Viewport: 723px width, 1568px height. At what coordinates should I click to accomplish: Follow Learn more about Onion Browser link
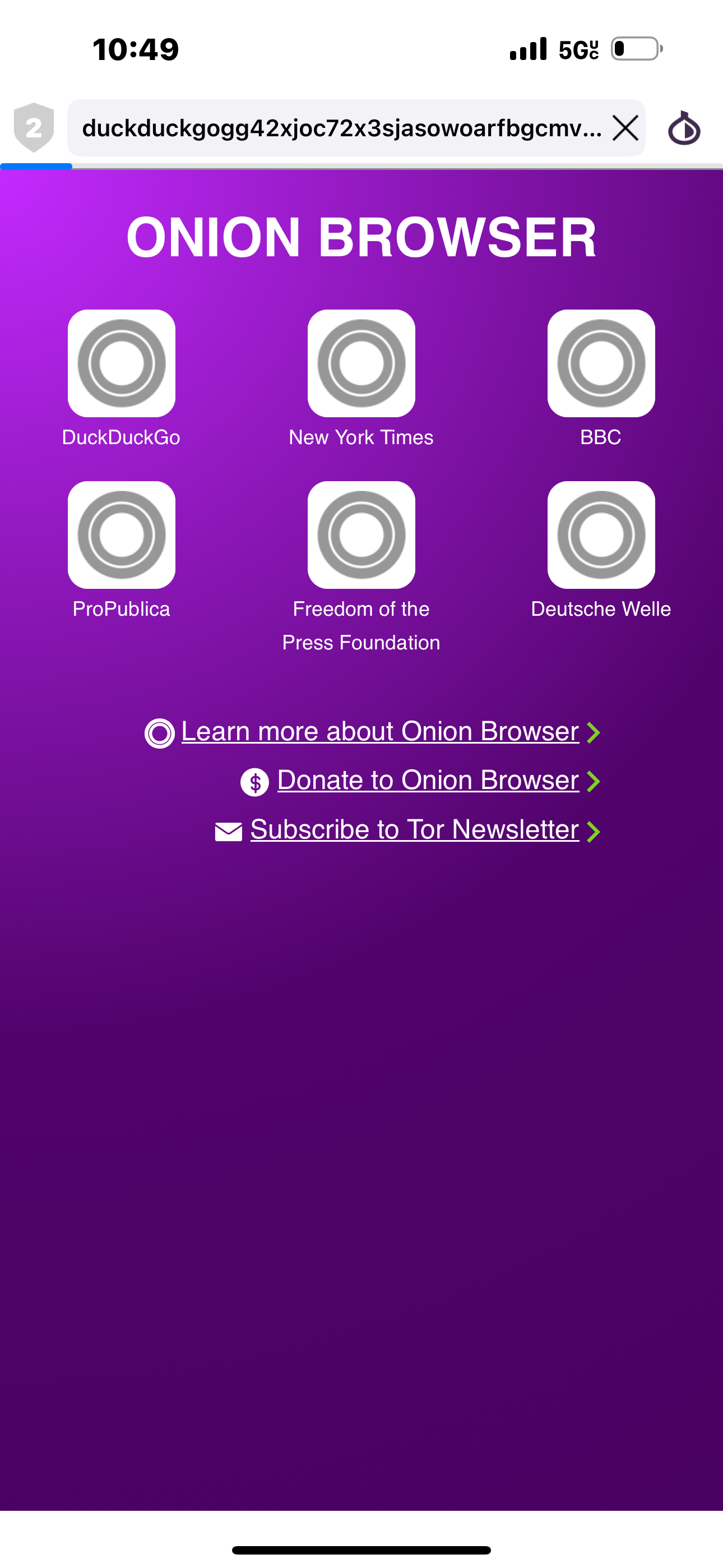pos(380,732)
